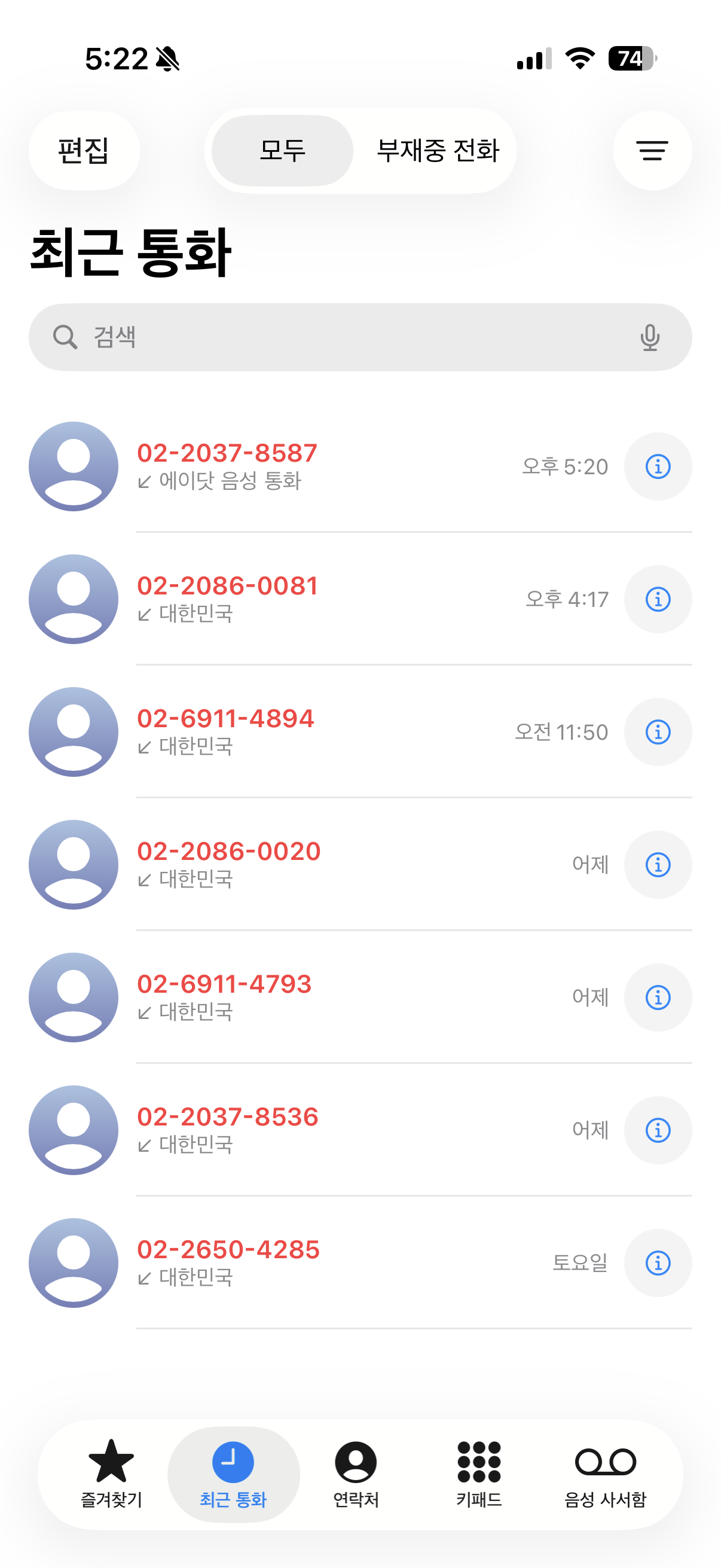Screen dimensions: 721x1568
Task: Switch to the 키패드 keypad tab
Action: pyautogui.click(x=479, y=1474)
